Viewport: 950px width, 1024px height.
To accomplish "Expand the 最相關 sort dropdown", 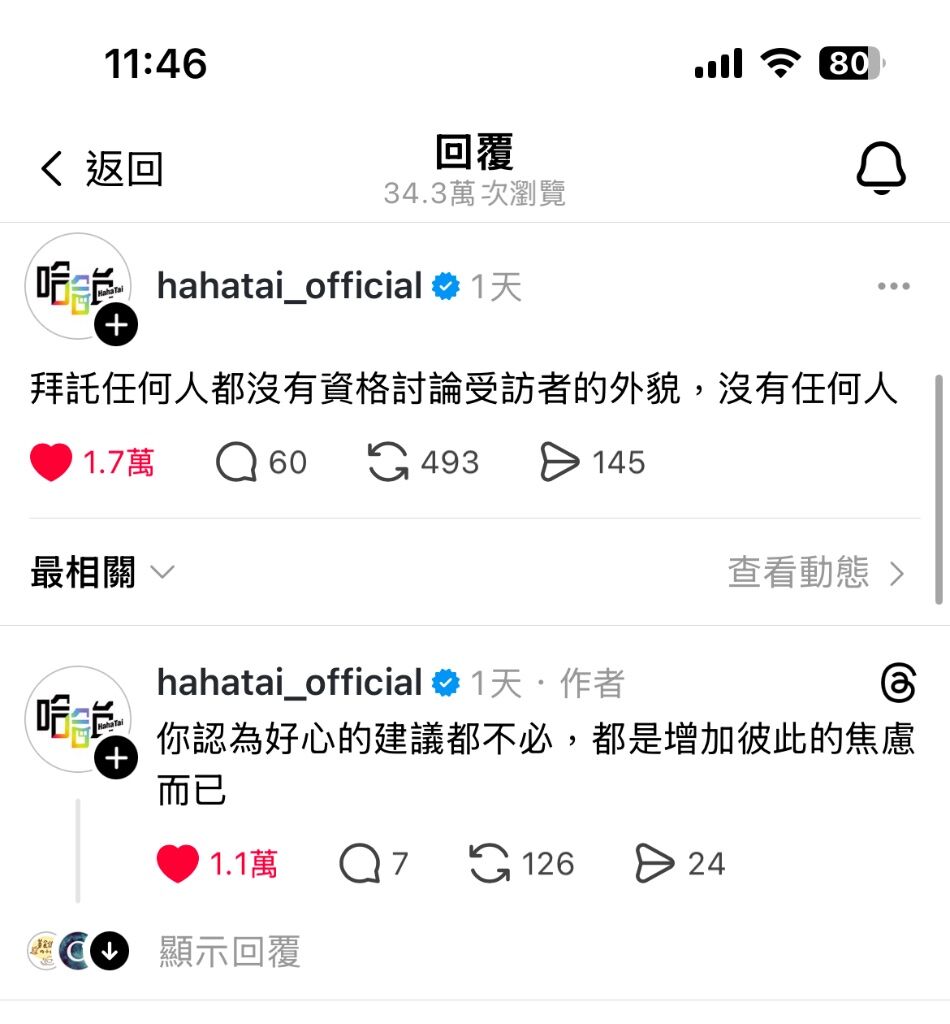I will [x=102, y=573].
